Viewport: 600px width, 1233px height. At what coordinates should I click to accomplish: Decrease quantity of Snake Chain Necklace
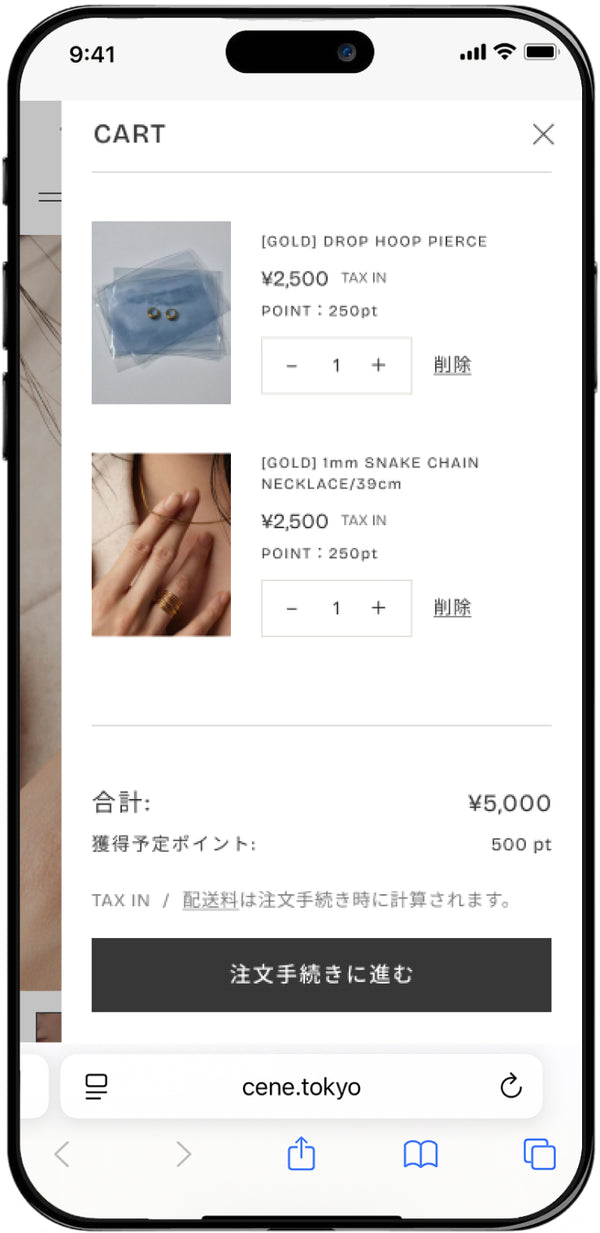pos(292,608)
